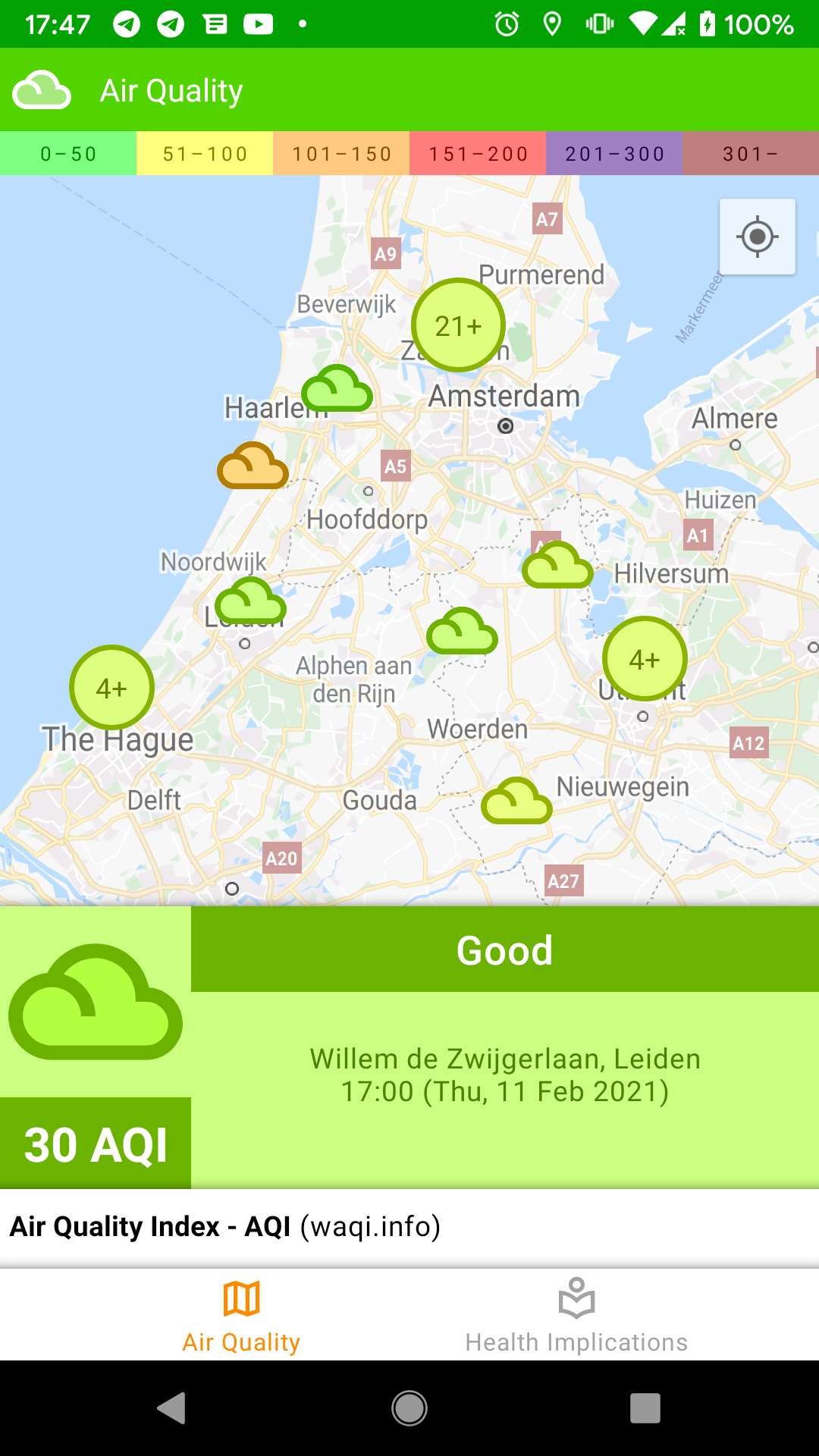Go to home screen via home button

click(409, 1408)
